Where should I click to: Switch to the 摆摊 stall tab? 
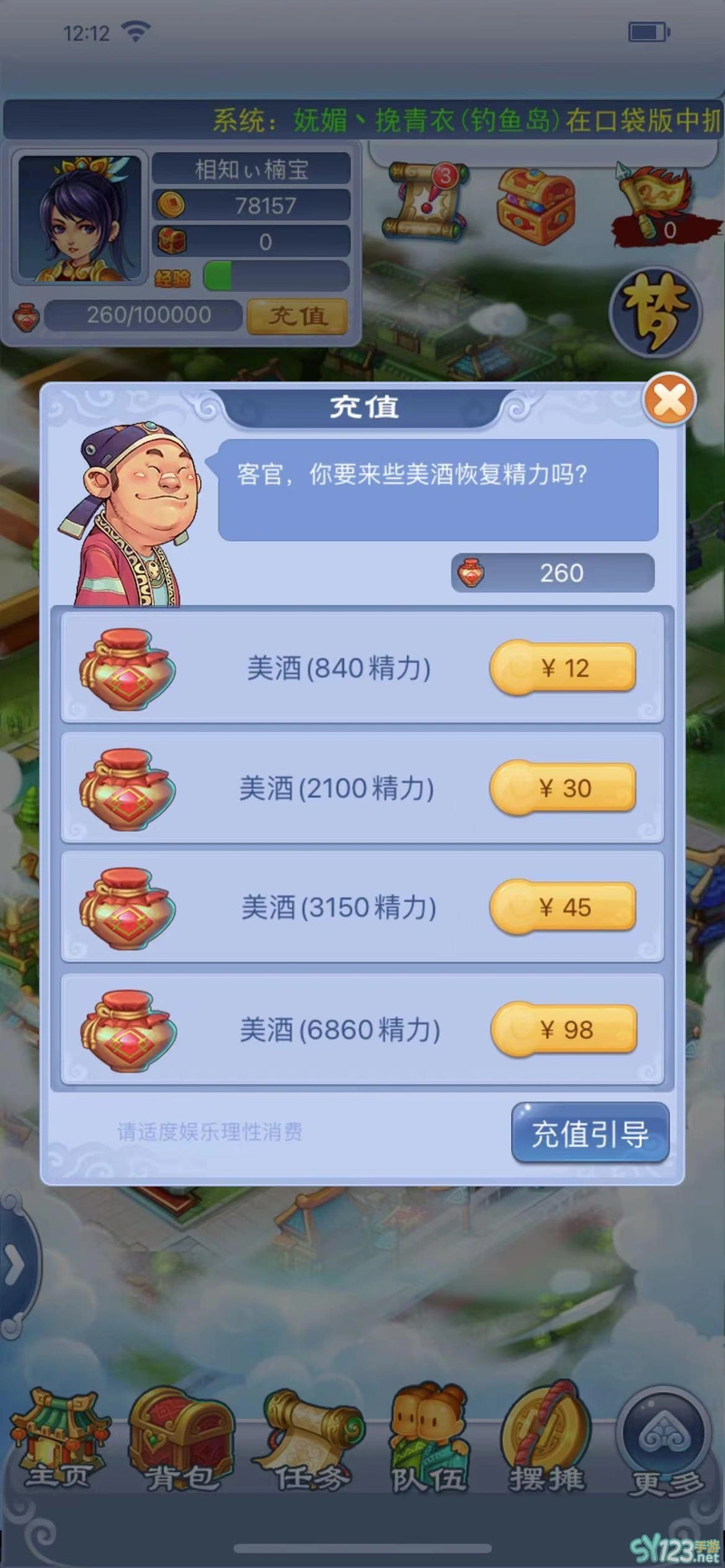(546, 1440)
